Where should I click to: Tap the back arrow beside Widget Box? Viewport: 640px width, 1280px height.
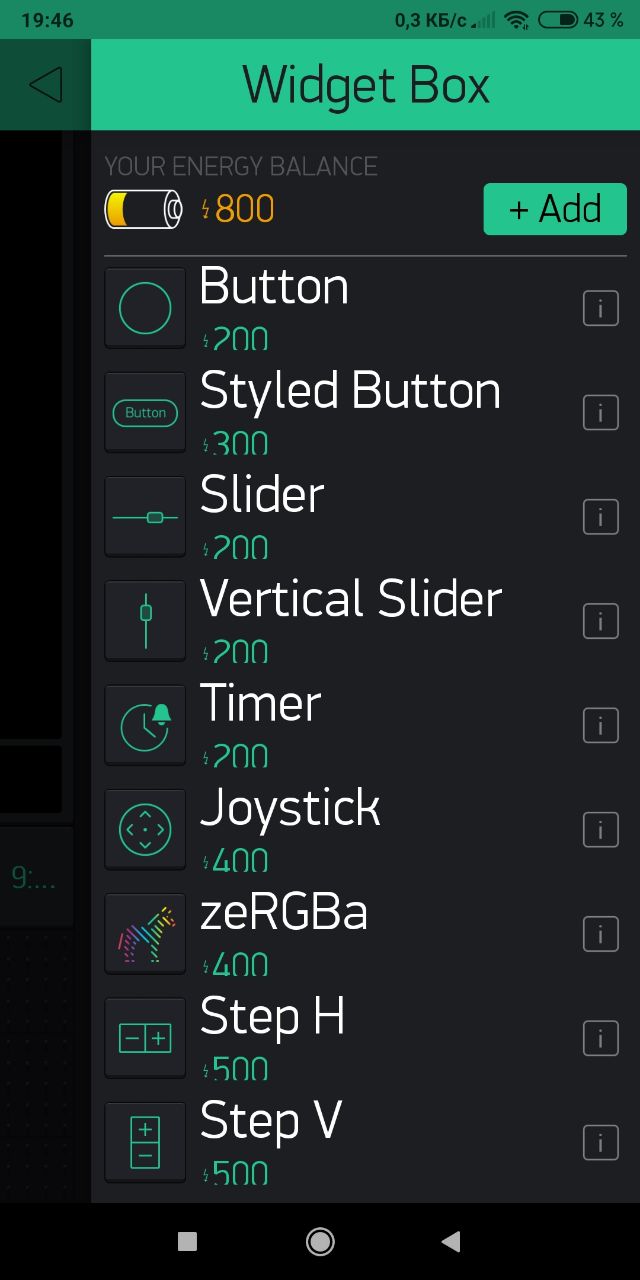tap(45, 85)
